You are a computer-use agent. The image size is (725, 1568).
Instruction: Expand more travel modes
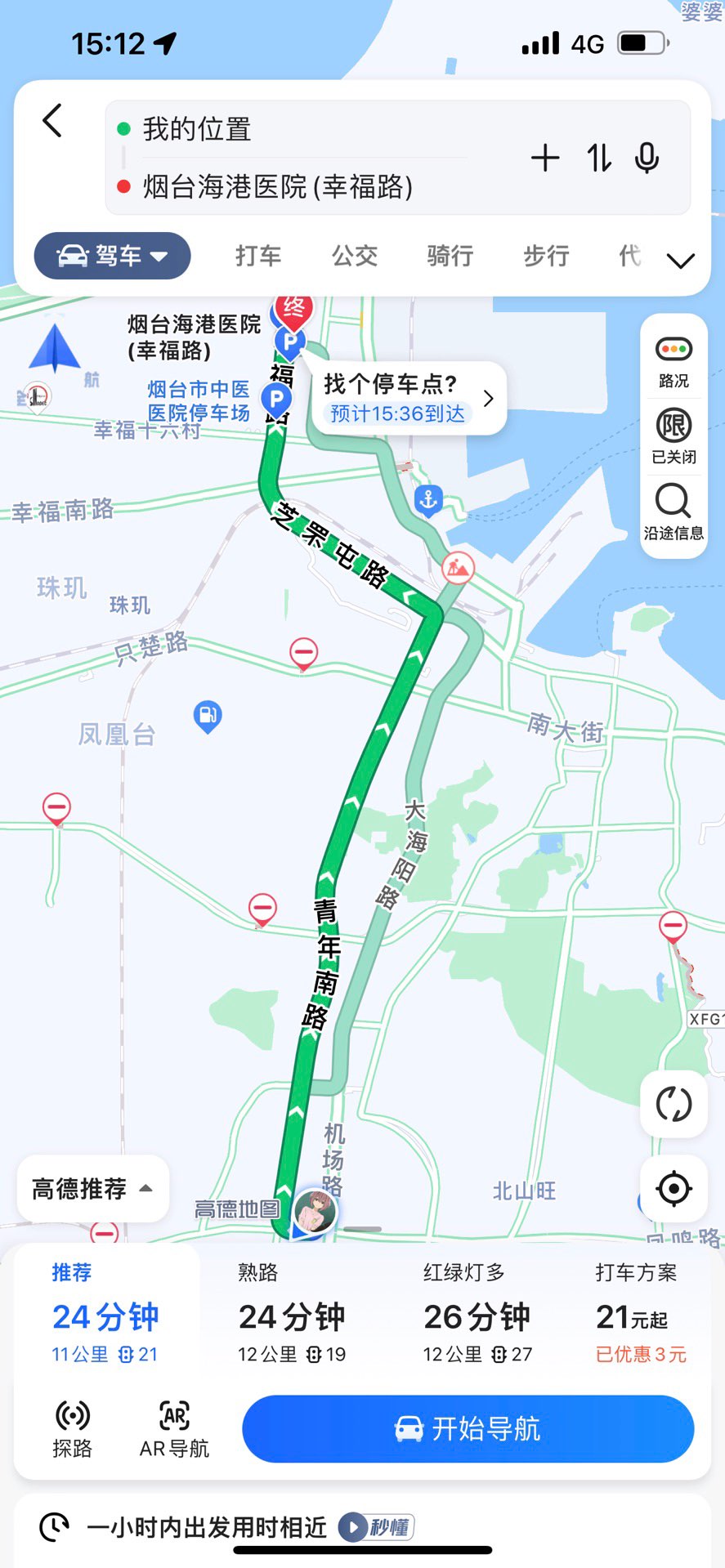point(680,261)
